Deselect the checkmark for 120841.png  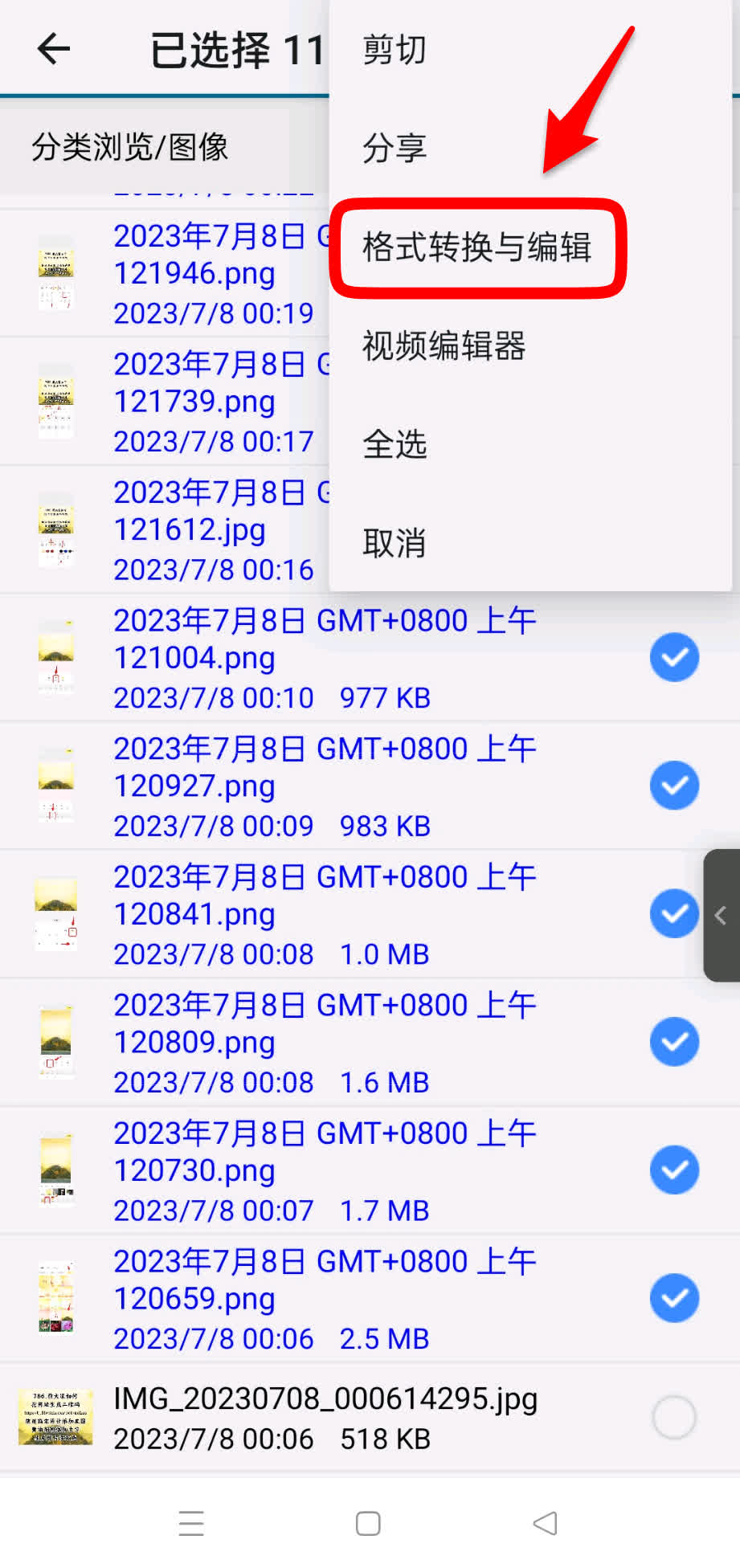[x=674, y=913]
